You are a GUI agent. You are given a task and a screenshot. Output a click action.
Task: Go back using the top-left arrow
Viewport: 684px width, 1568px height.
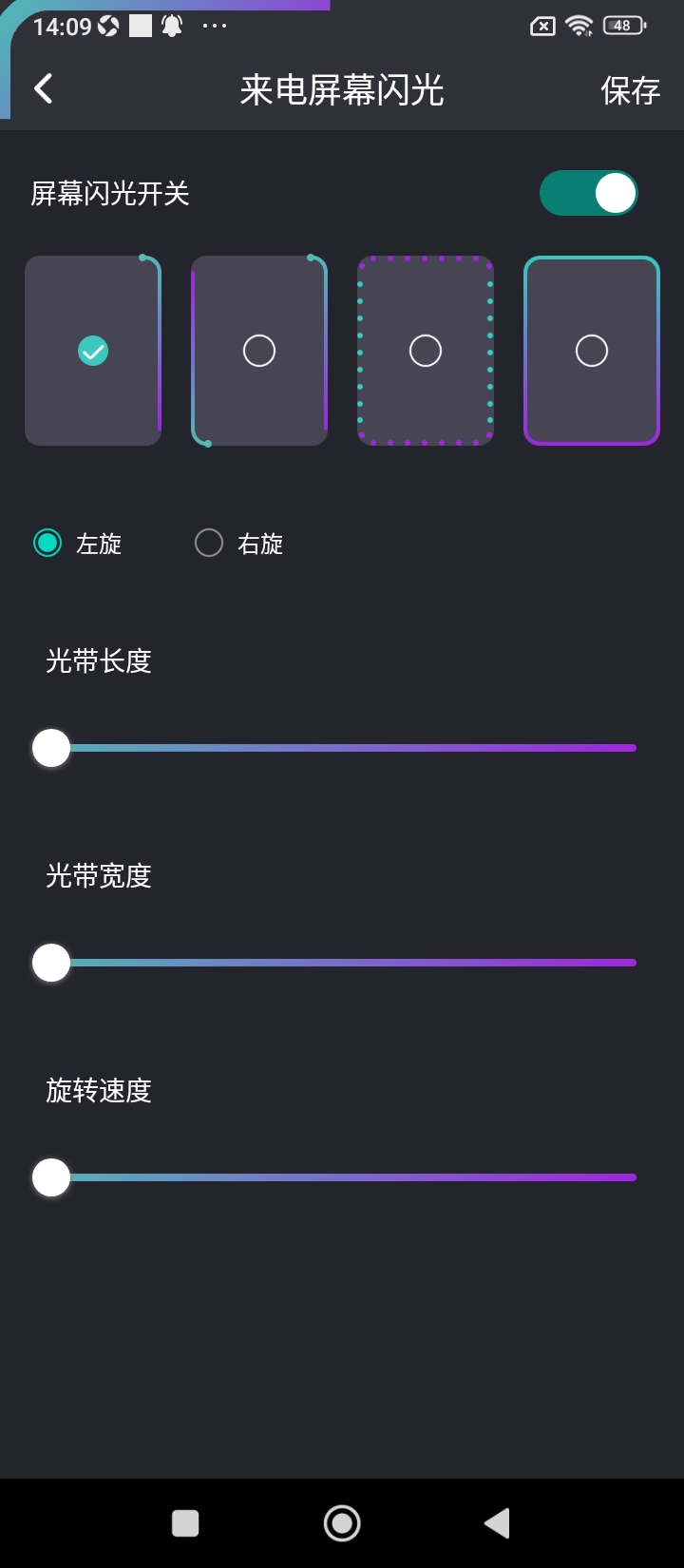tap(44, 89)
